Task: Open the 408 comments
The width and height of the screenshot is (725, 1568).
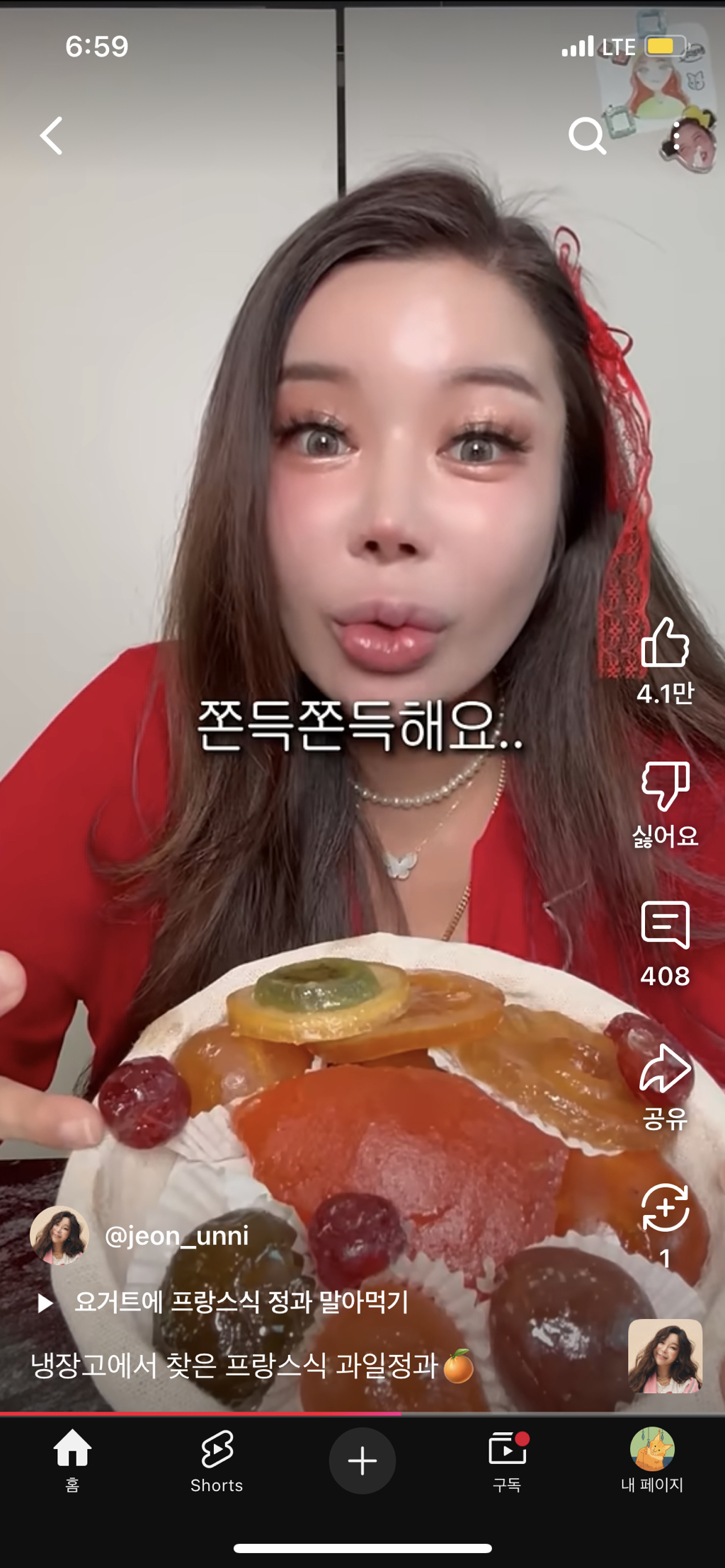Action: pos(665,926)
